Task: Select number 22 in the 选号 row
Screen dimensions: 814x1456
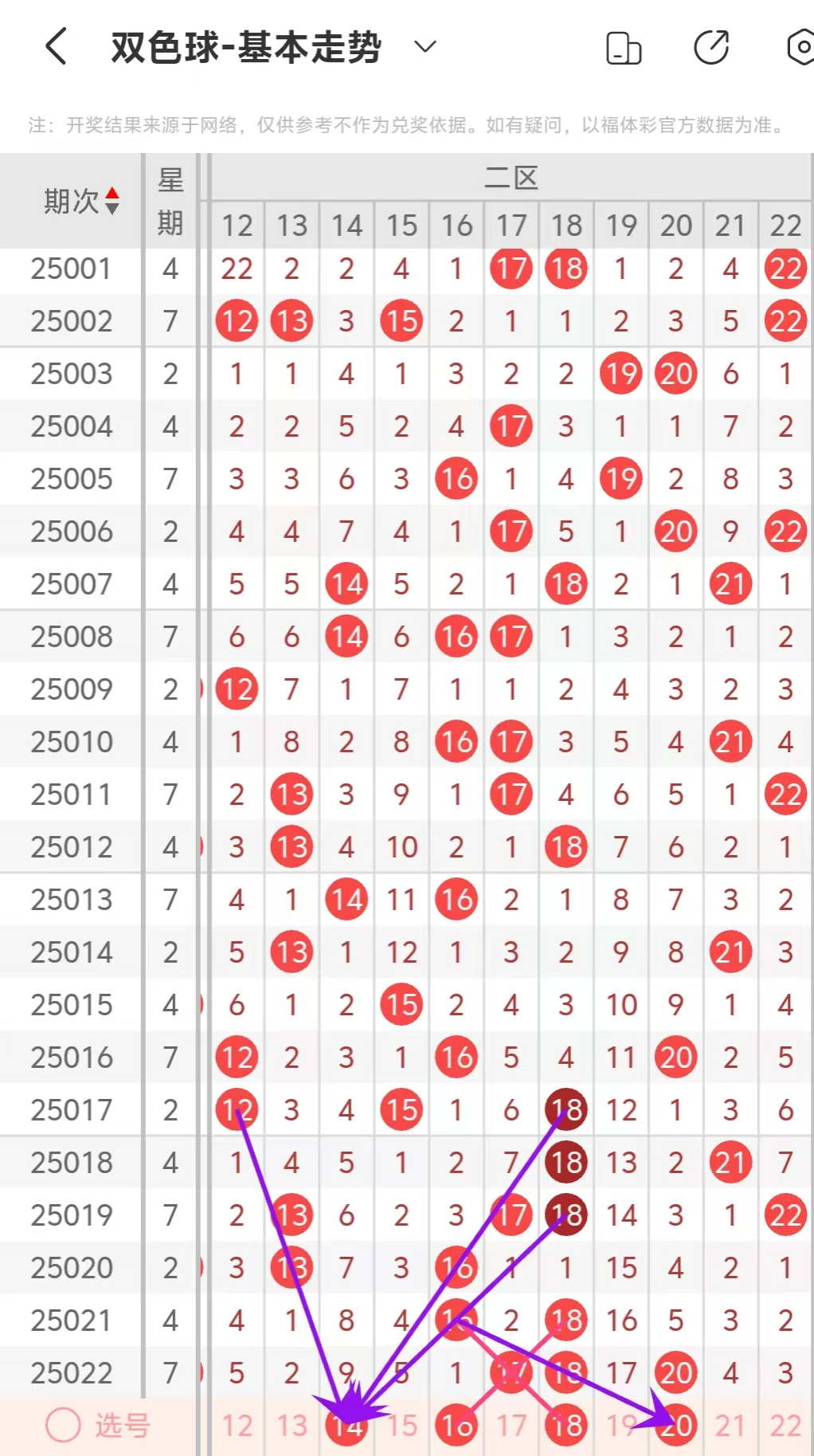Action: coord(785,1426)
